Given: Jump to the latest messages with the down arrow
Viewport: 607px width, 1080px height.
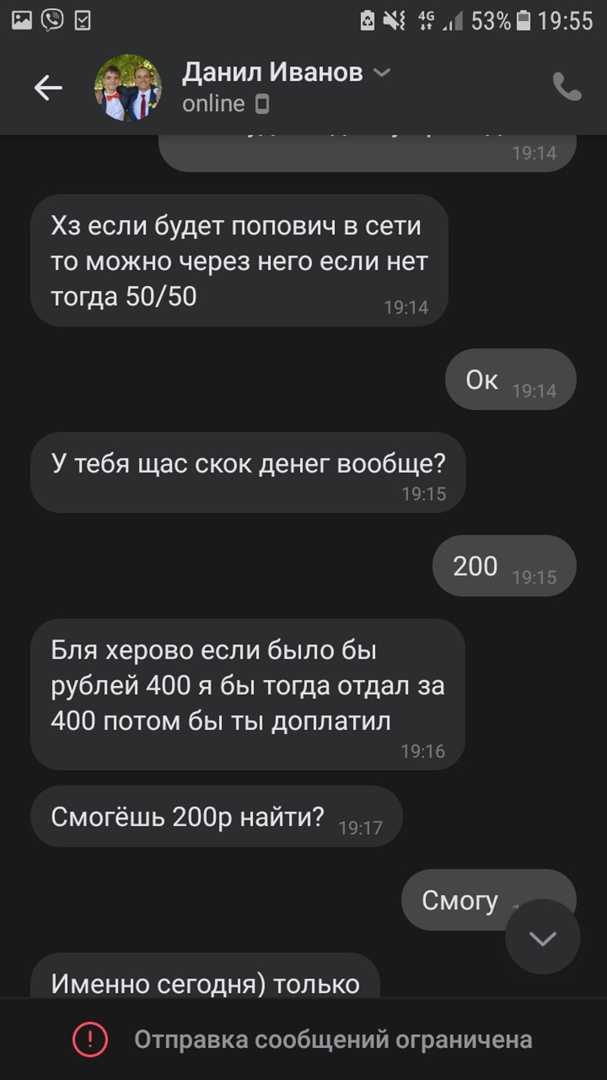Looking at the screenshot, I should pyautogui.click(x=542, y=937).
